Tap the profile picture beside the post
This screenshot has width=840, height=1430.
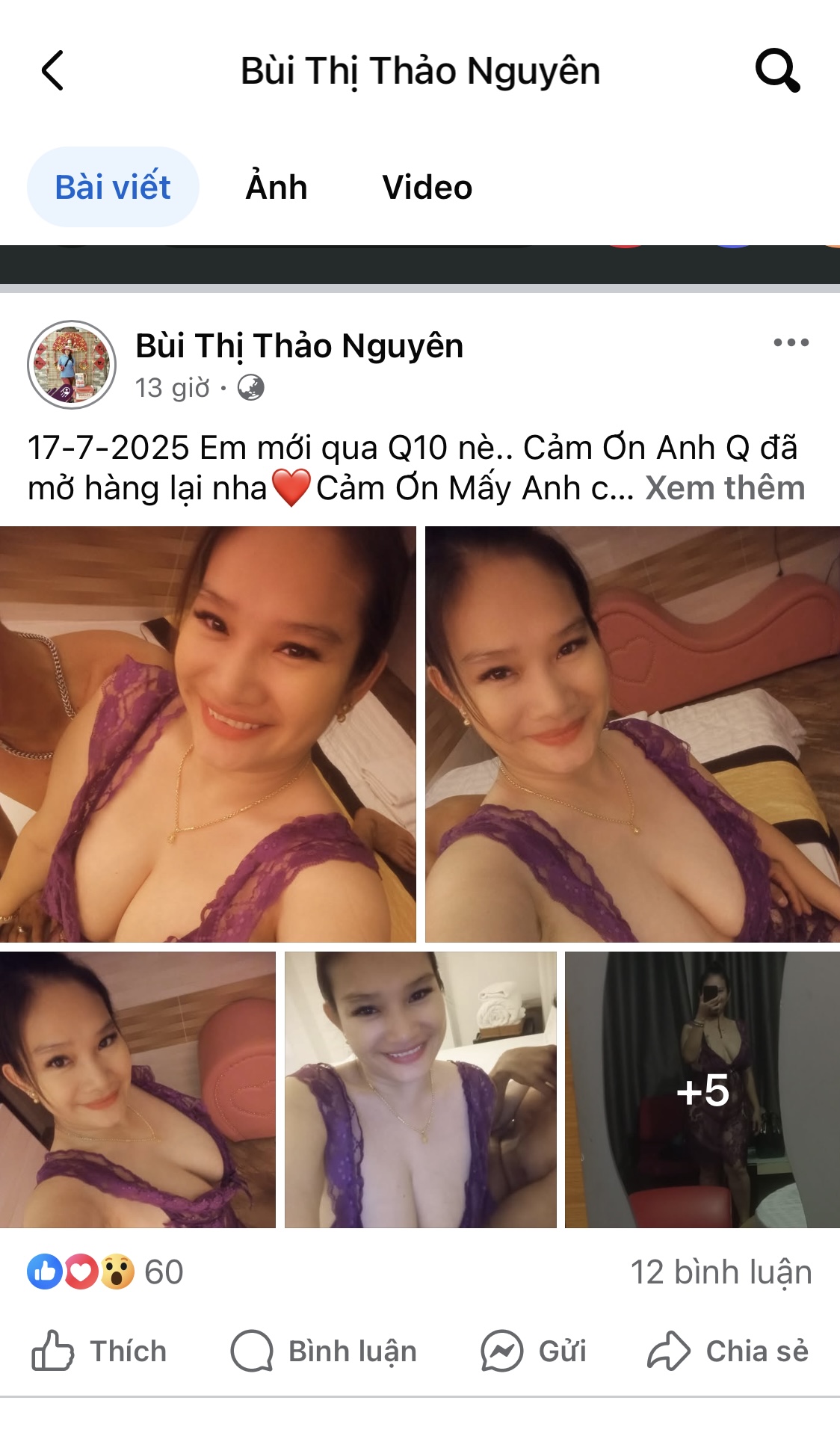tap(72, 365)
